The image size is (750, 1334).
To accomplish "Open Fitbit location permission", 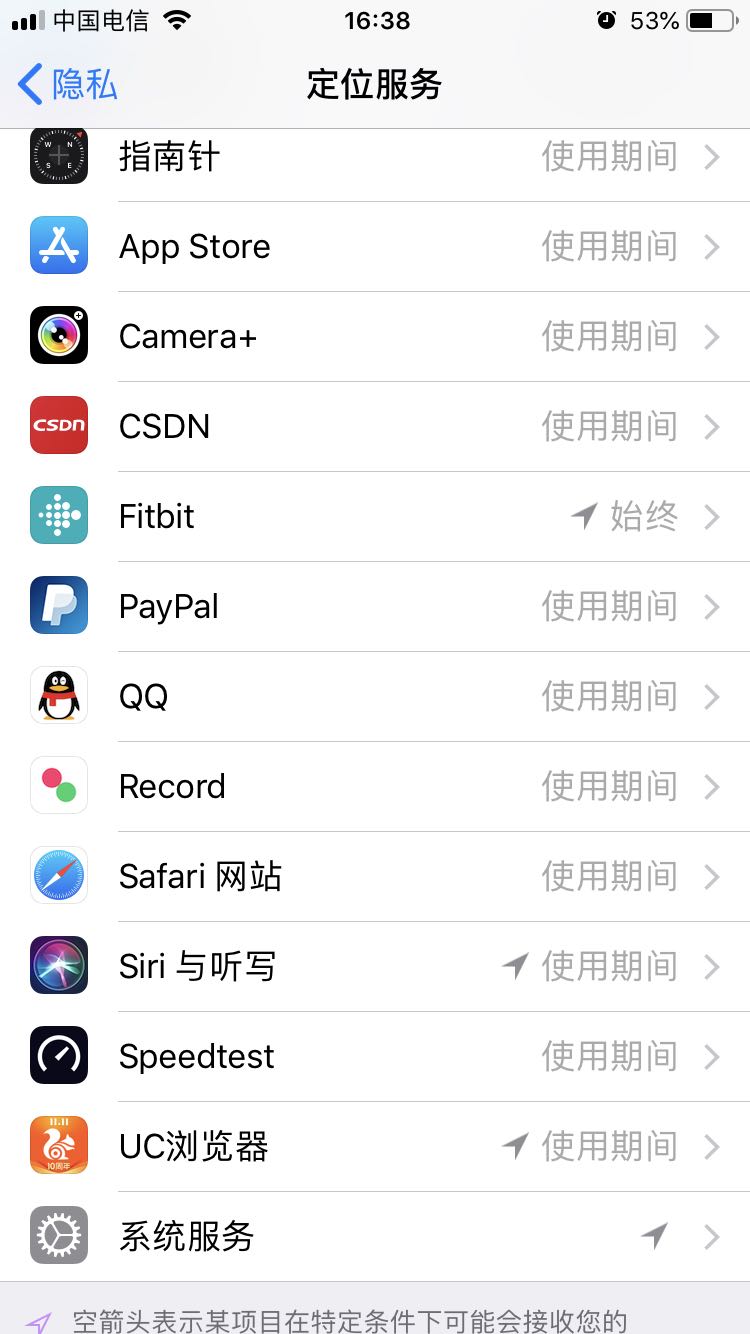I will (x=375, y=517).
